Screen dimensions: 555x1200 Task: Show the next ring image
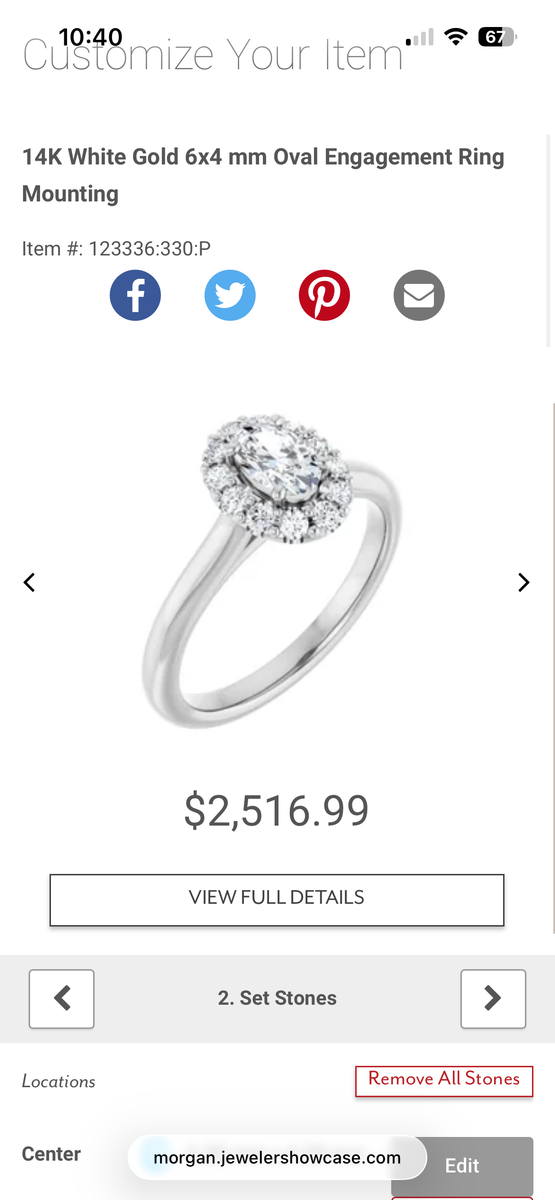(x=523, y=582)
